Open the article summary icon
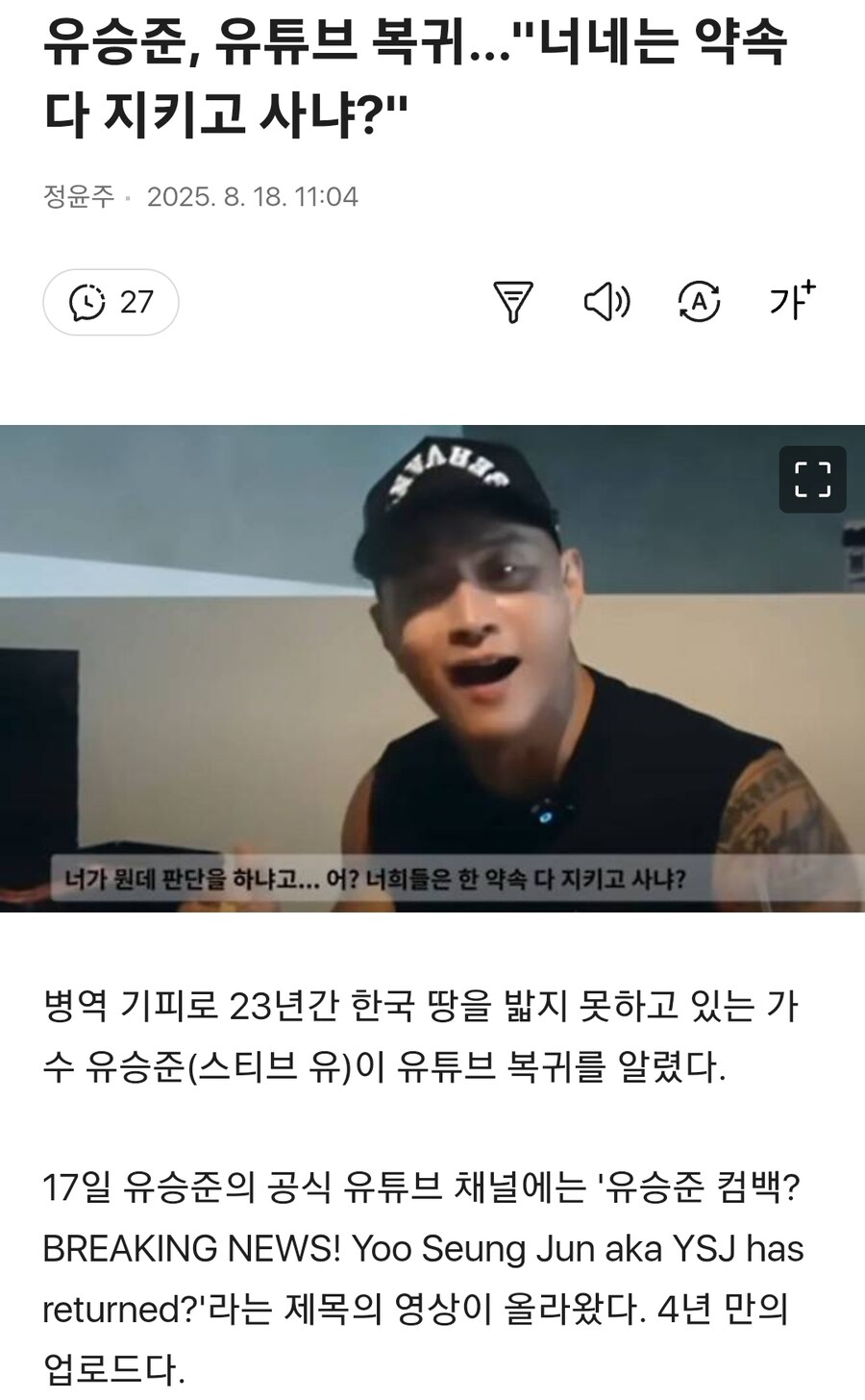This screenshot has width=865, height=1400. click(512, 302)
